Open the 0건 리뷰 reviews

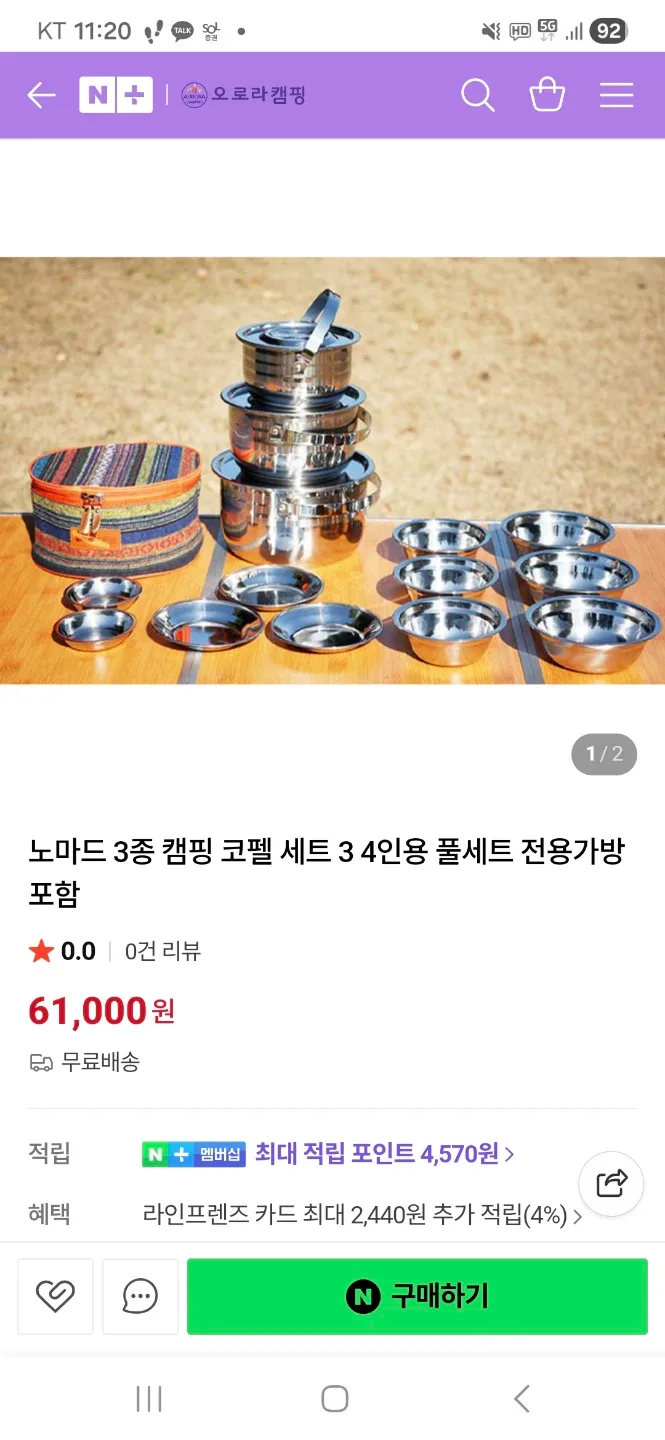click(163, 951)
